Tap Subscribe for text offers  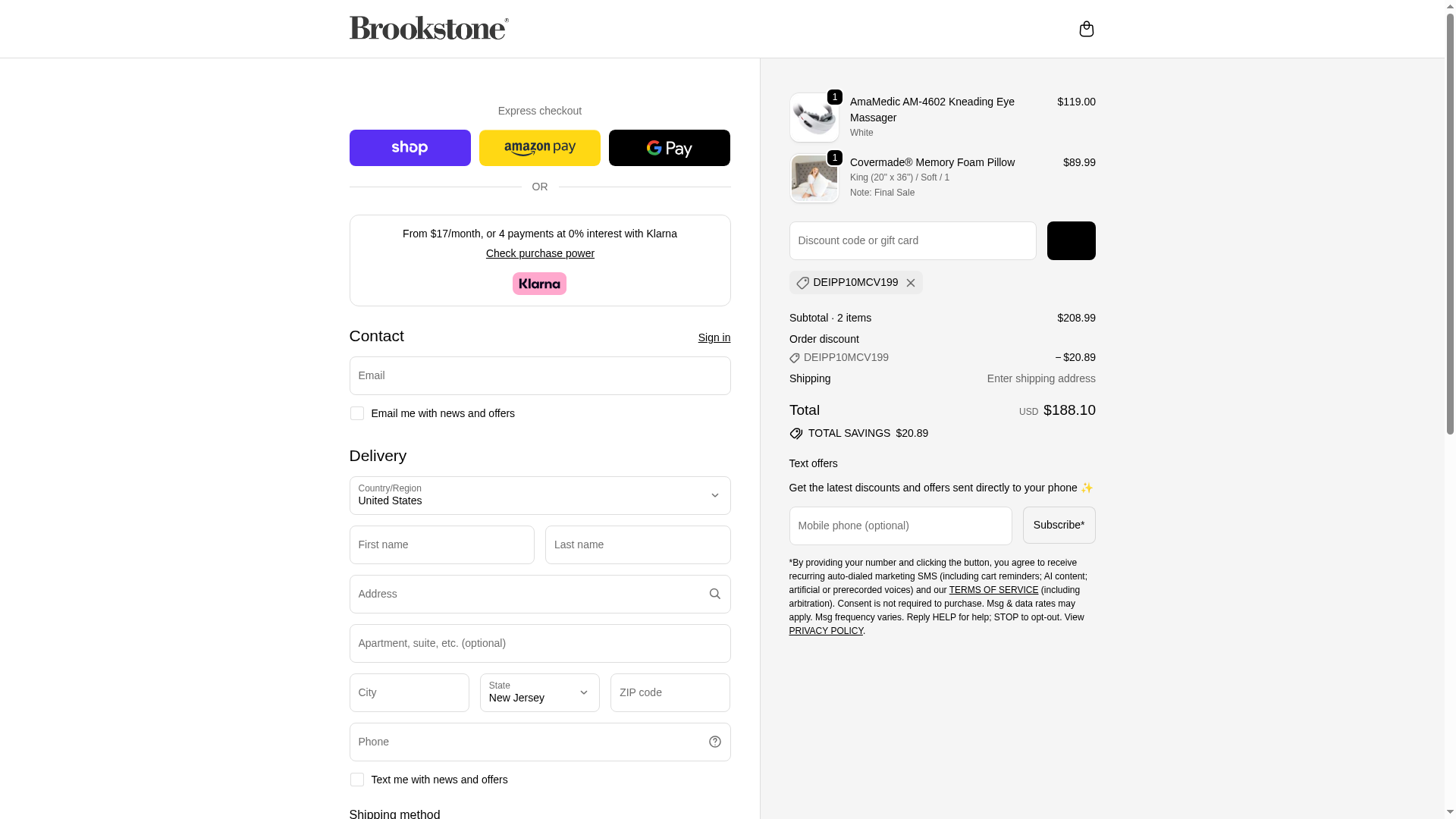[x=1059, y=525]
